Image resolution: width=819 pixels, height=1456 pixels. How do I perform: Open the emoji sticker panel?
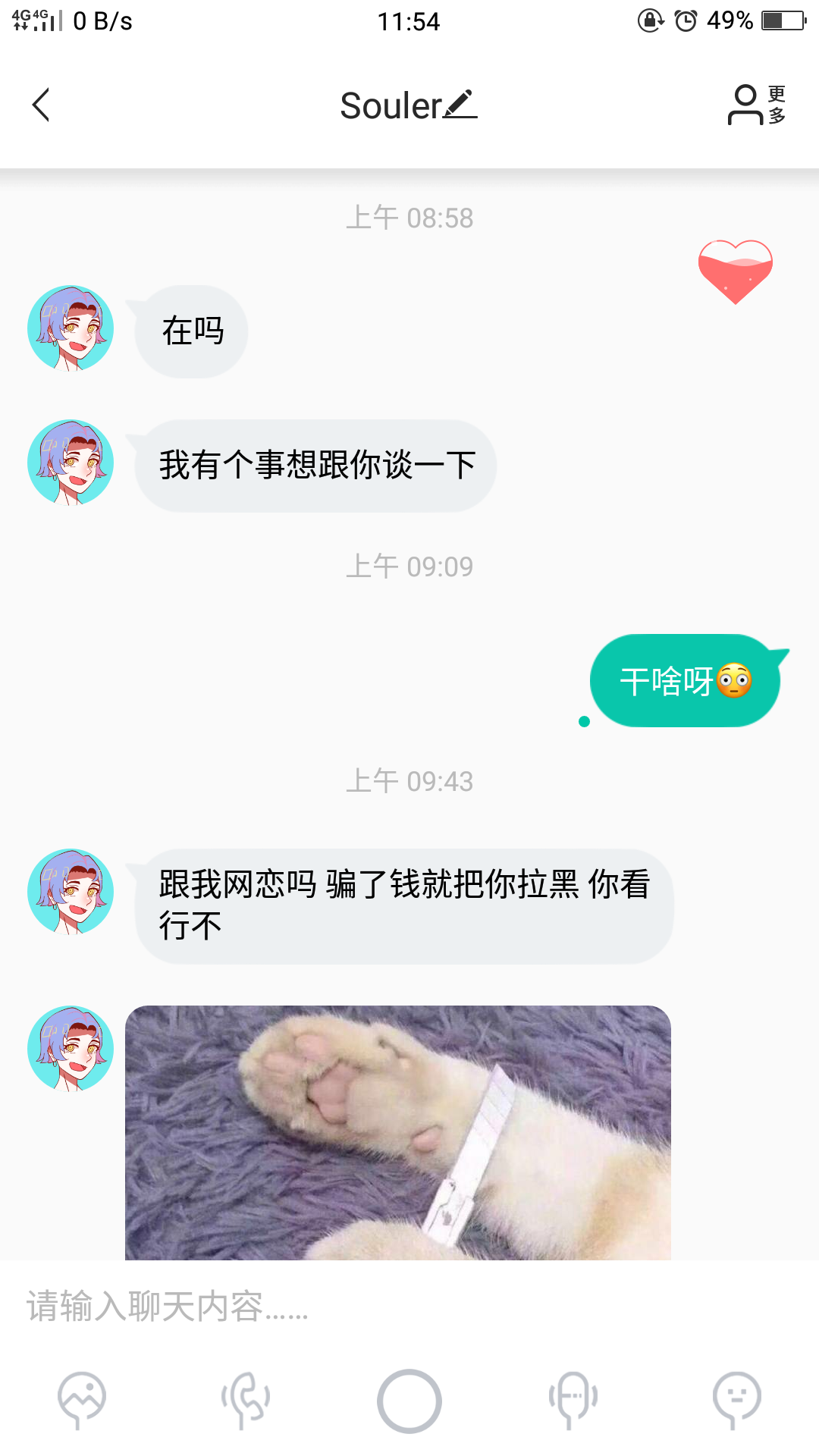click(736, 1400)
